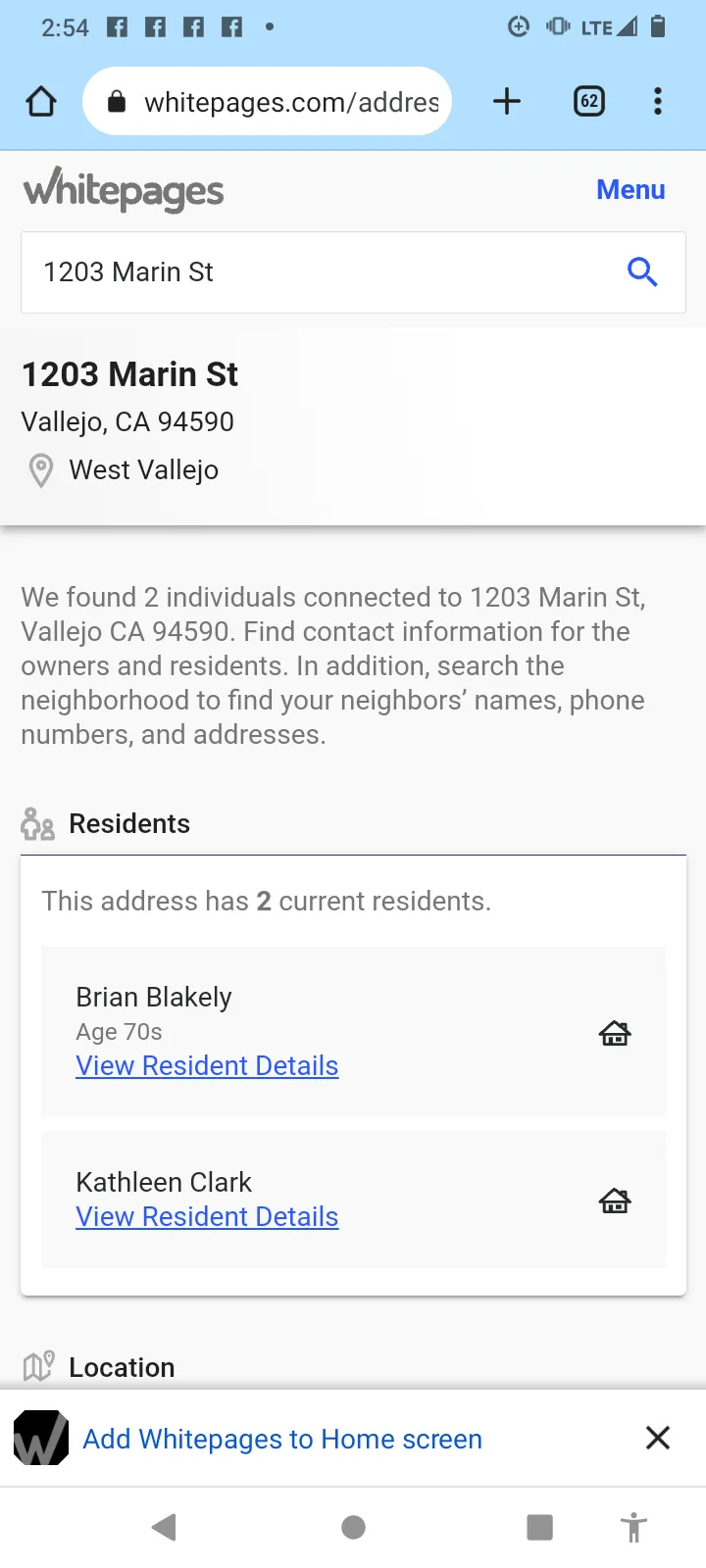Image resolution: width=706 pixels, height=1568 pixels.
Task: Open the browser overflow menu
Action: tap(658, 101)
